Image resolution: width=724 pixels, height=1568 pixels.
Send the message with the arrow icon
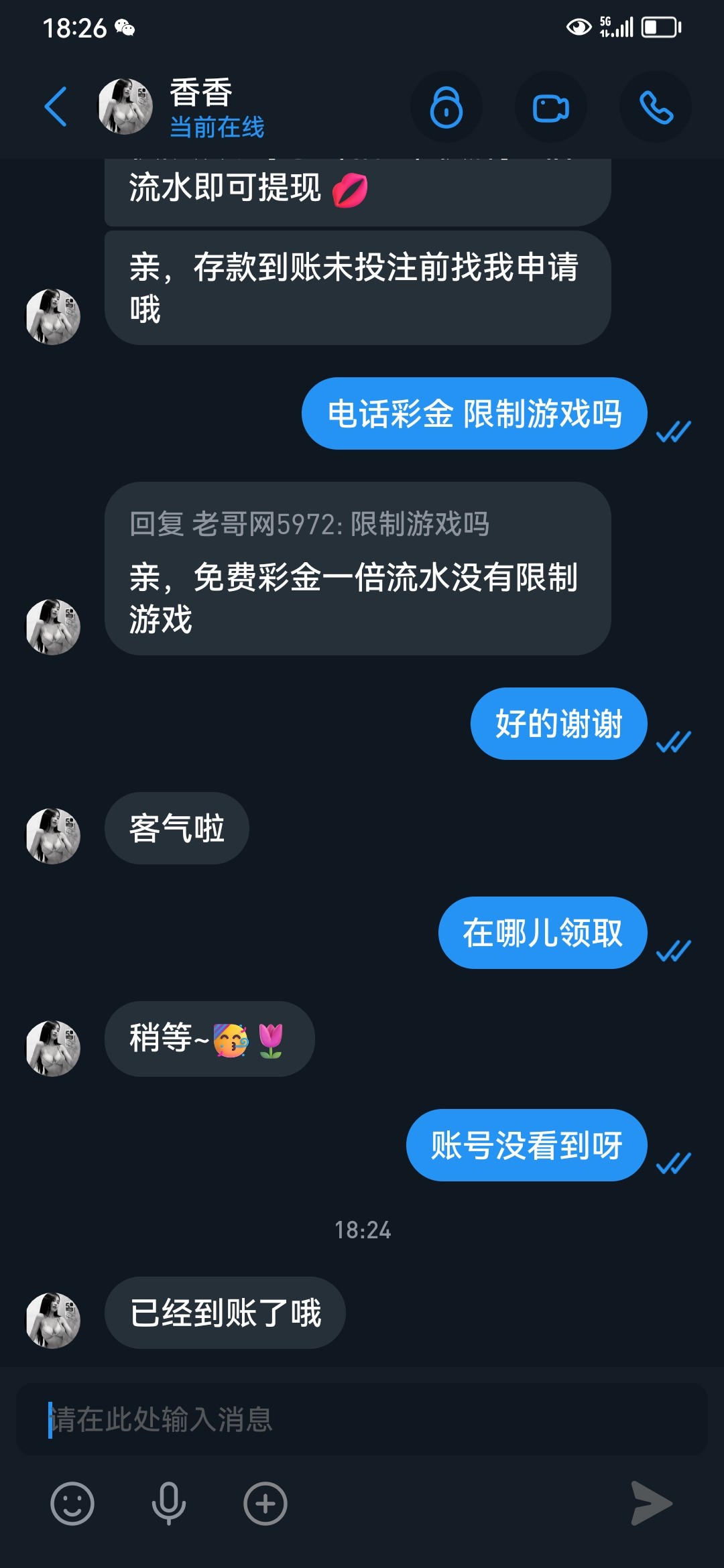click(x=651, y=1503)
